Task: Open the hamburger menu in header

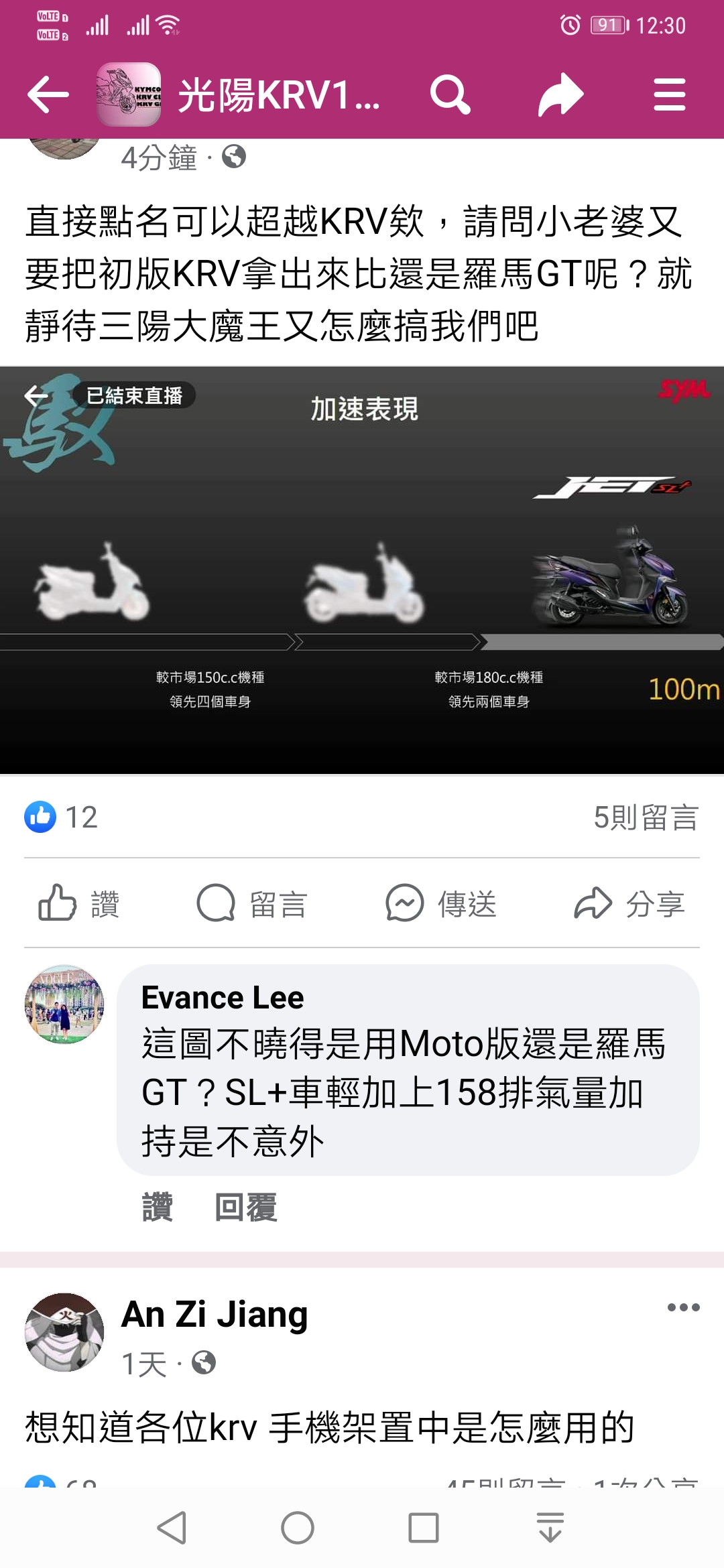Action: tap(669, 94)
